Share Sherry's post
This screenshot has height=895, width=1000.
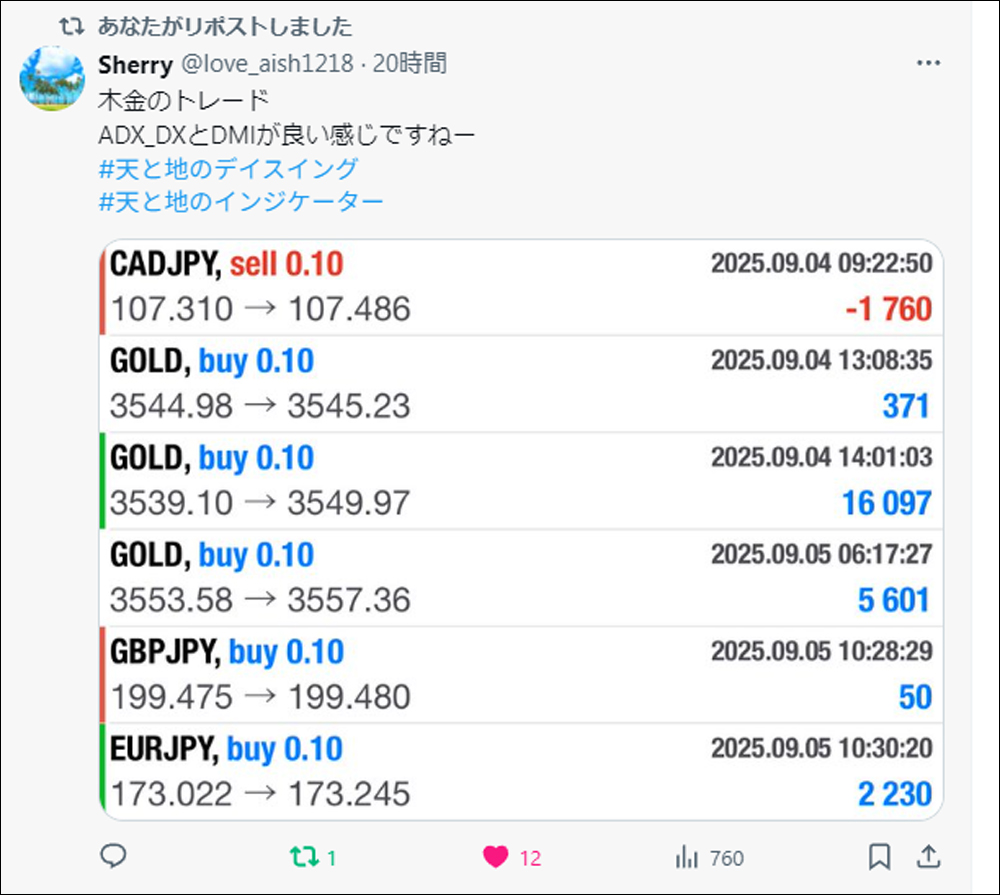pyautogui.click(x=928, y=857)
